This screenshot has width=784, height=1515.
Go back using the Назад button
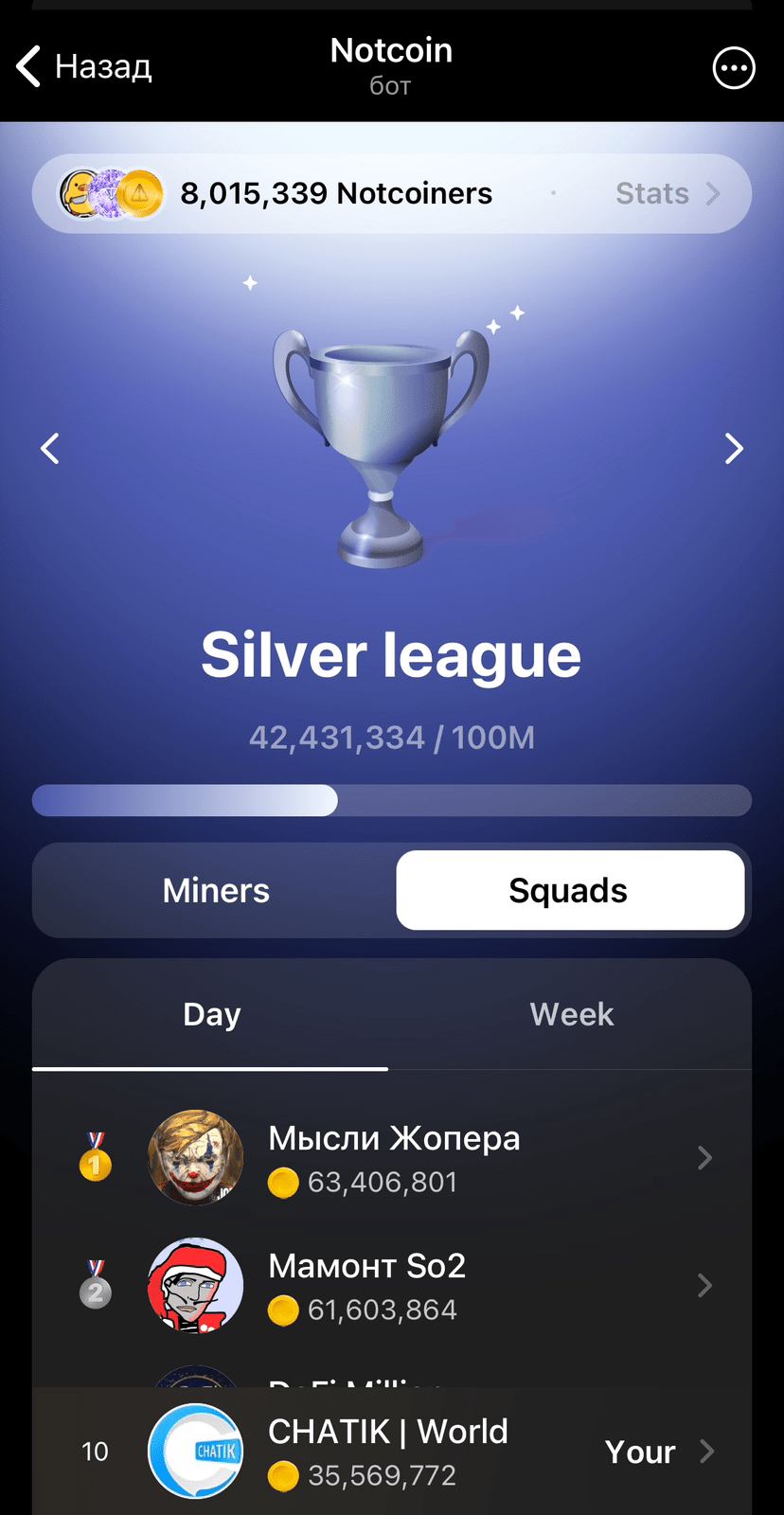(x=85, y=67)
